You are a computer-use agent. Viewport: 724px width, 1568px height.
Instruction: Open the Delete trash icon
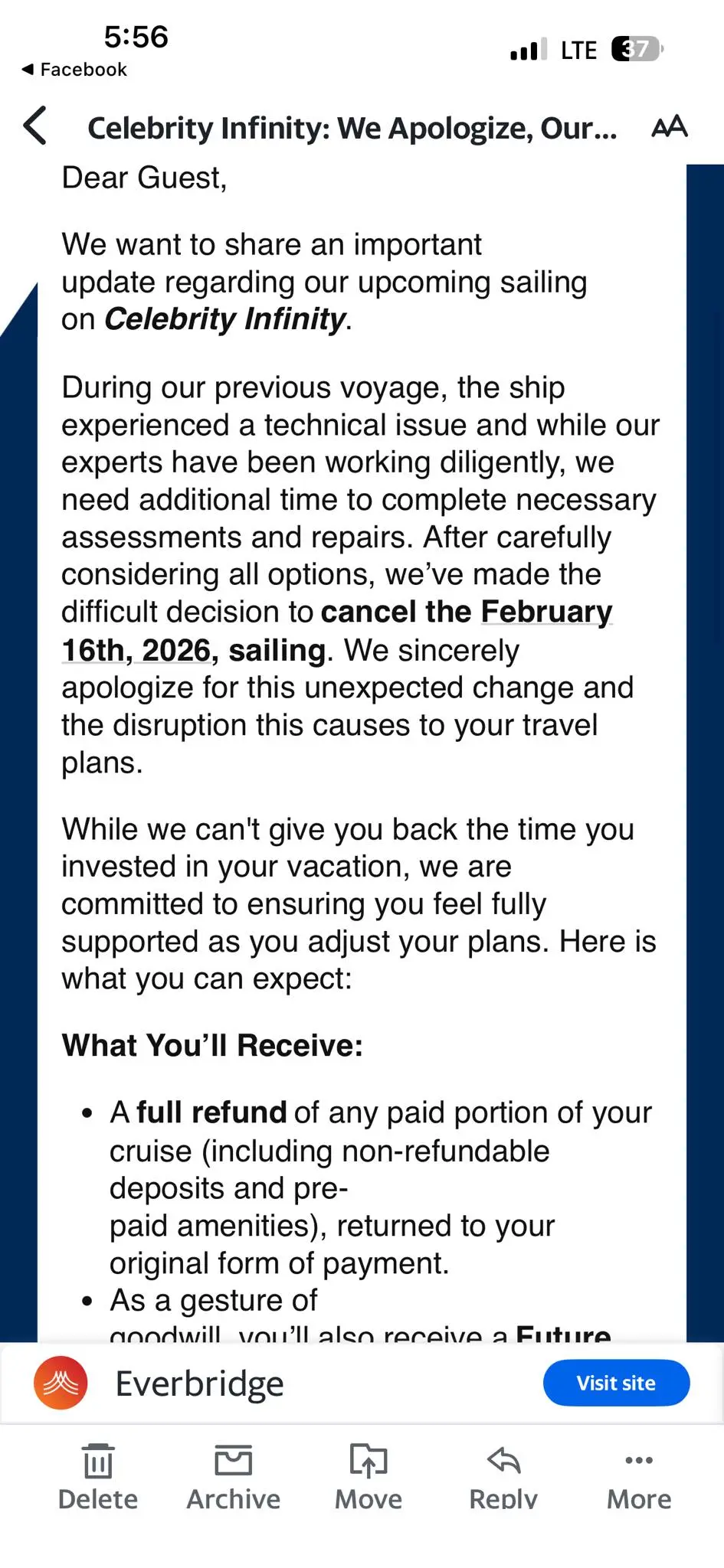tap(97, 1459)
